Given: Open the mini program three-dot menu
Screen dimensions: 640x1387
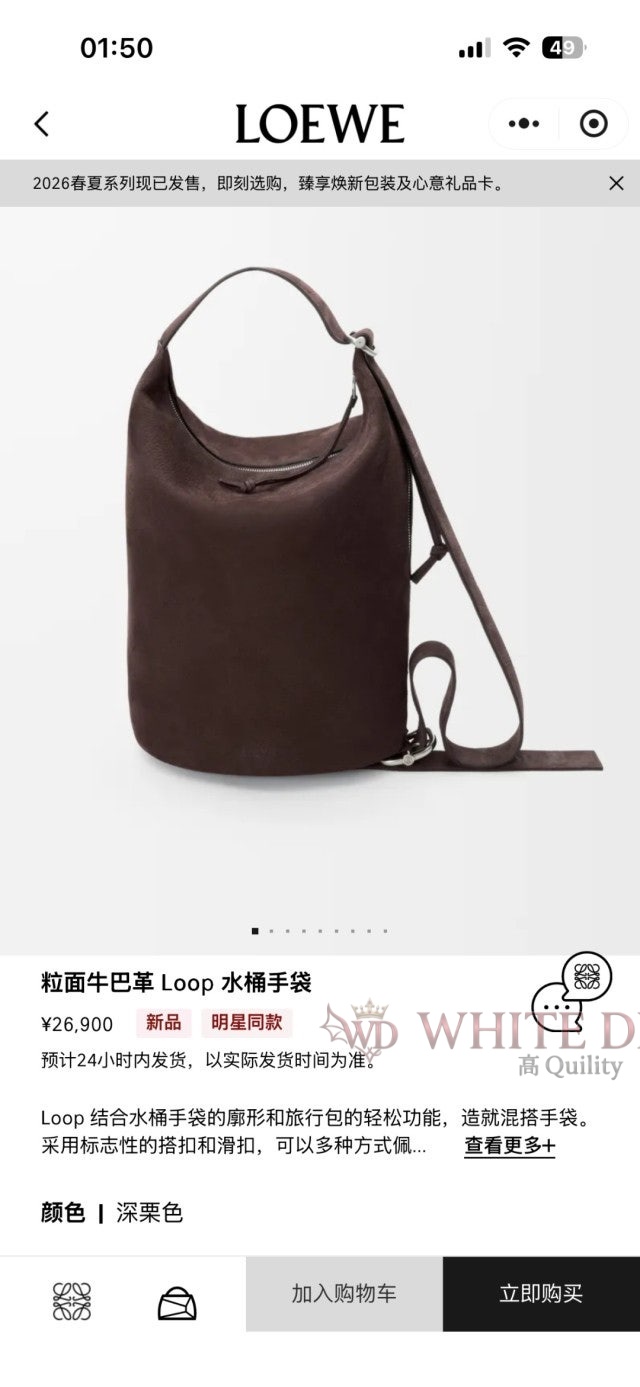Looking at the screenshot, I should pos(523,124).
